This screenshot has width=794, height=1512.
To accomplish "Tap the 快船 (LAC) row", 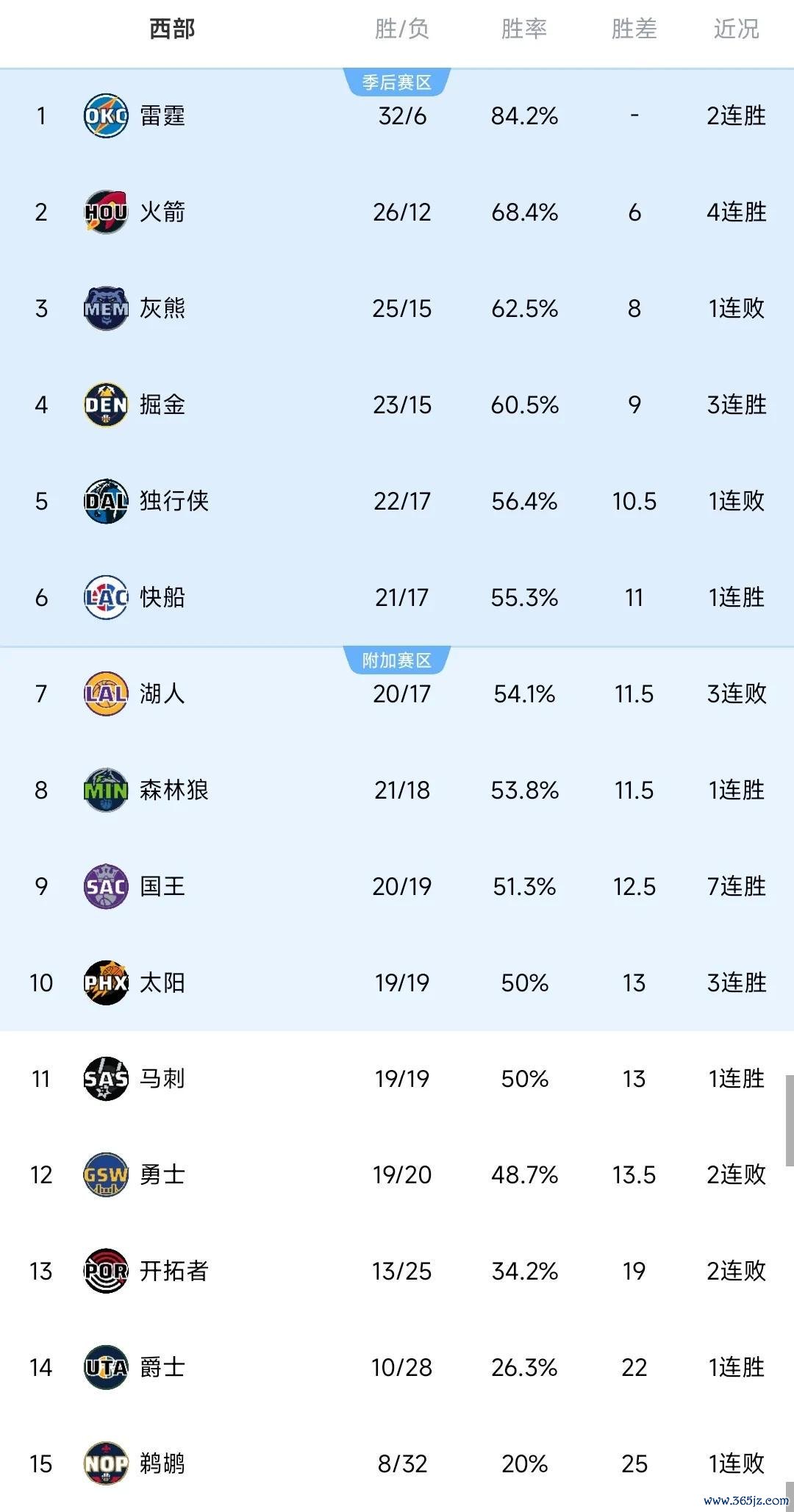I will click(162, 597).
